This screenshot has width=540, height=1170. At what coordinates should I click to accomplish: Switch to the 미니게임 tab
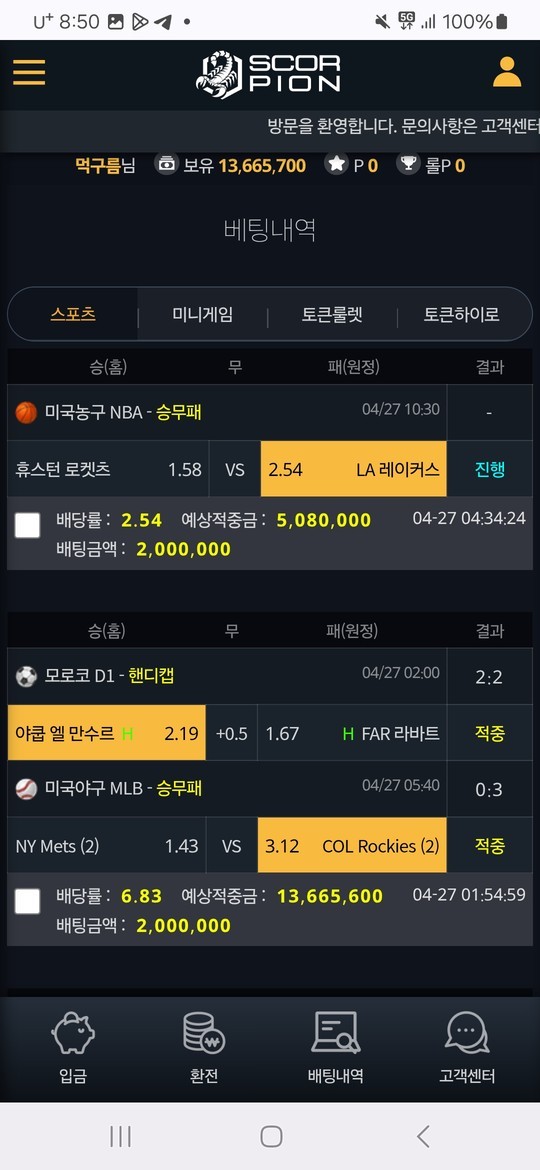(x=202, y=315)
